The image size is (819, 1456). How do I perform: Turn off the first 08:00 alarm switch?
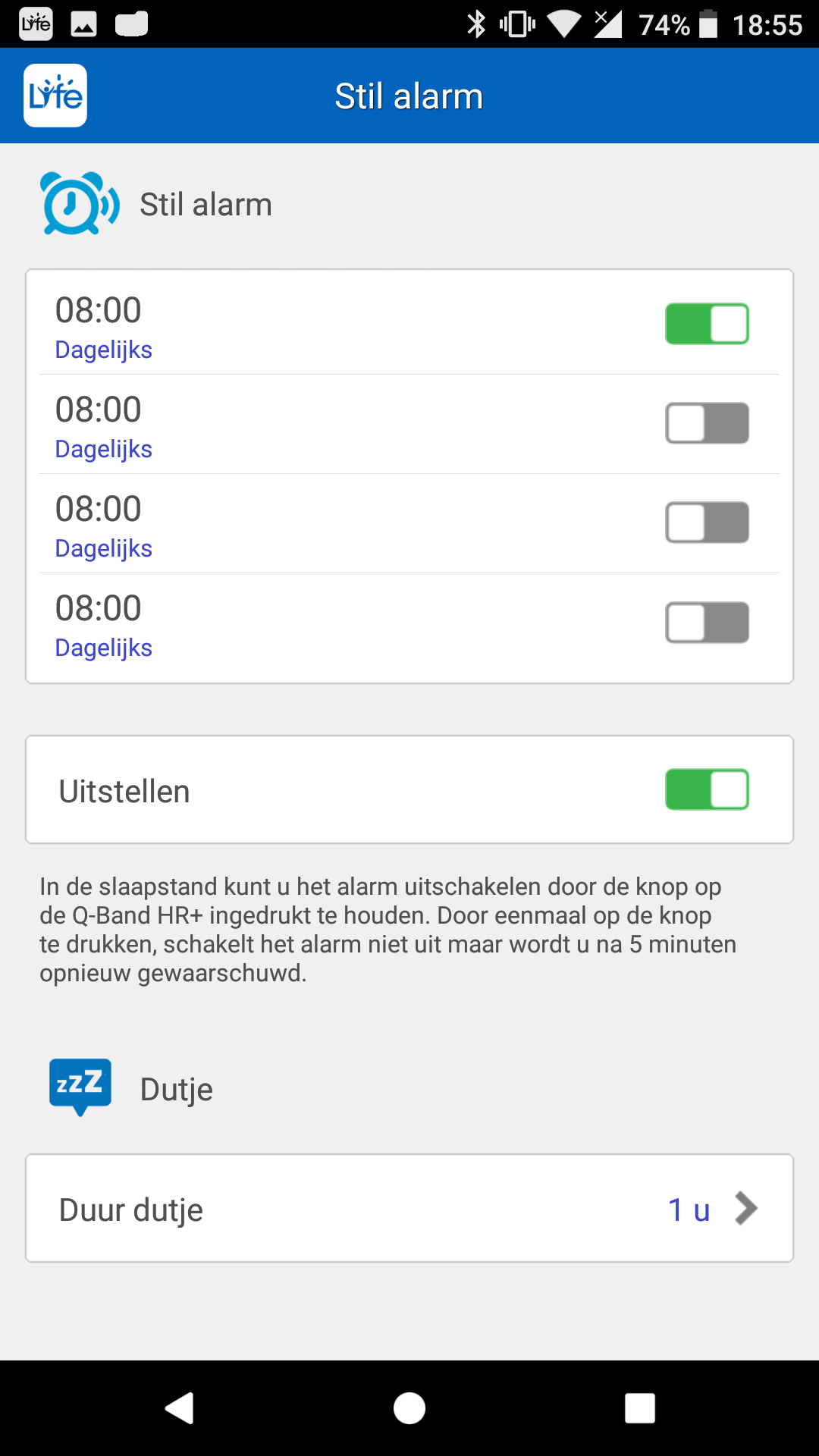[707, 324]
